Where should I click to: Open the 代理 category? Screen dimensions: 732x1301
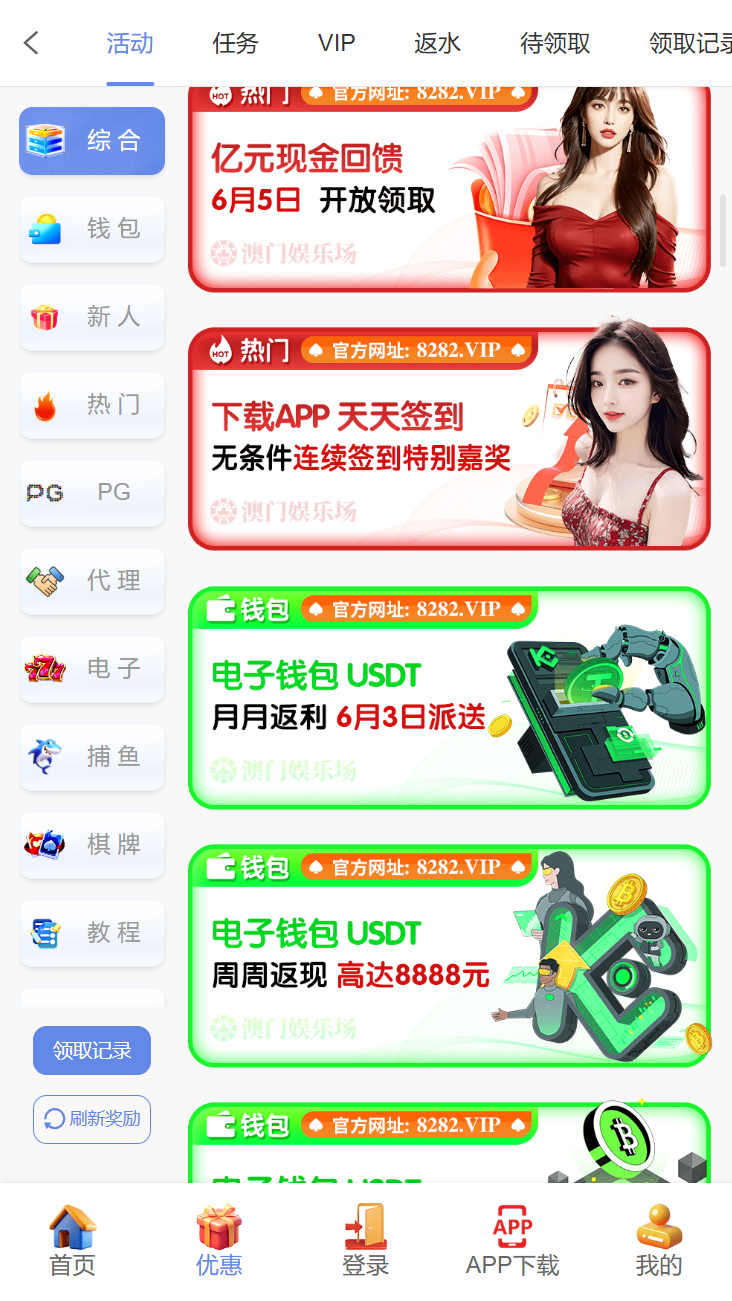[92, 581]
